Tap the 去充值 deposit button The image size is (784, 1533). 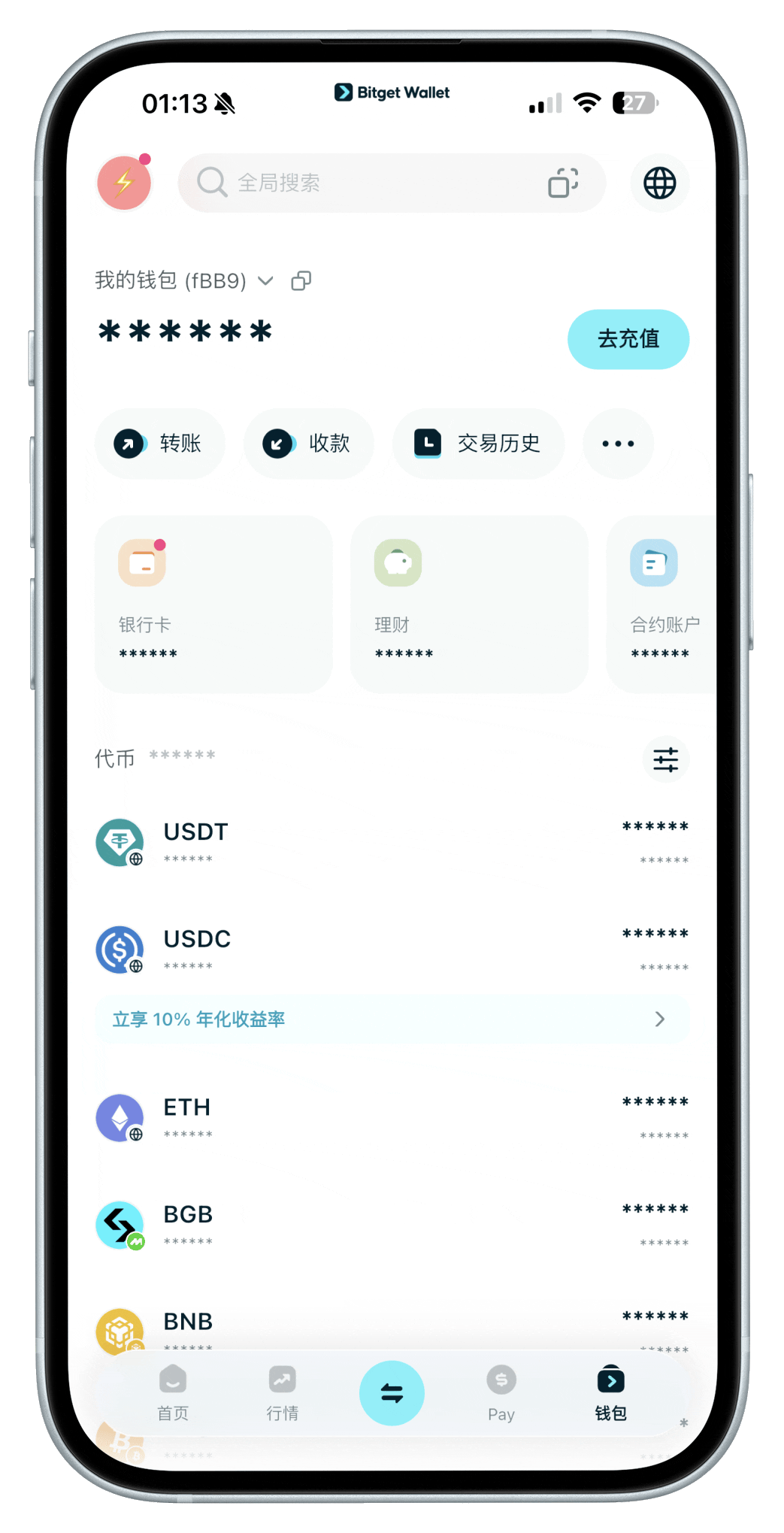[628, 339]
